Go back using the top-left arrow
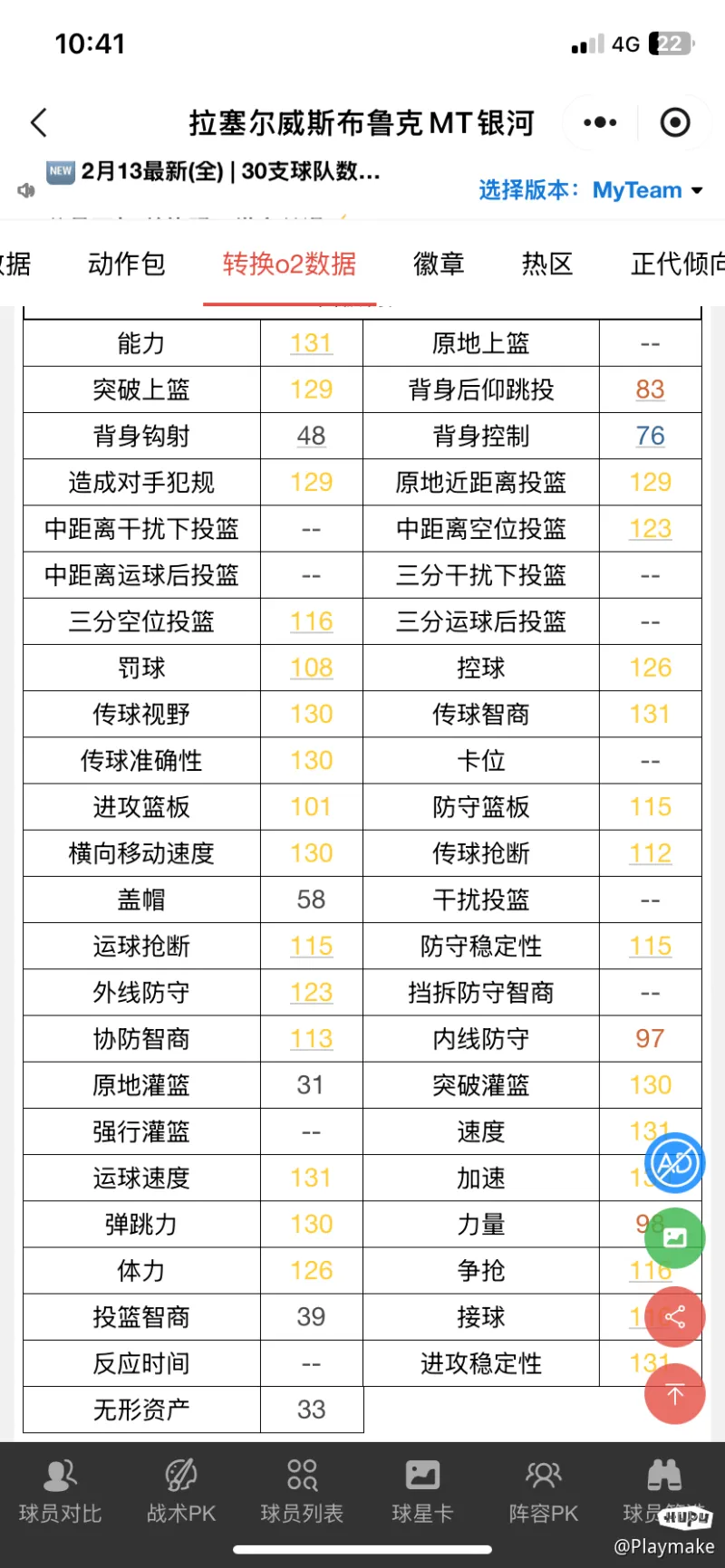725x1568 pixels. coord(38,122)
